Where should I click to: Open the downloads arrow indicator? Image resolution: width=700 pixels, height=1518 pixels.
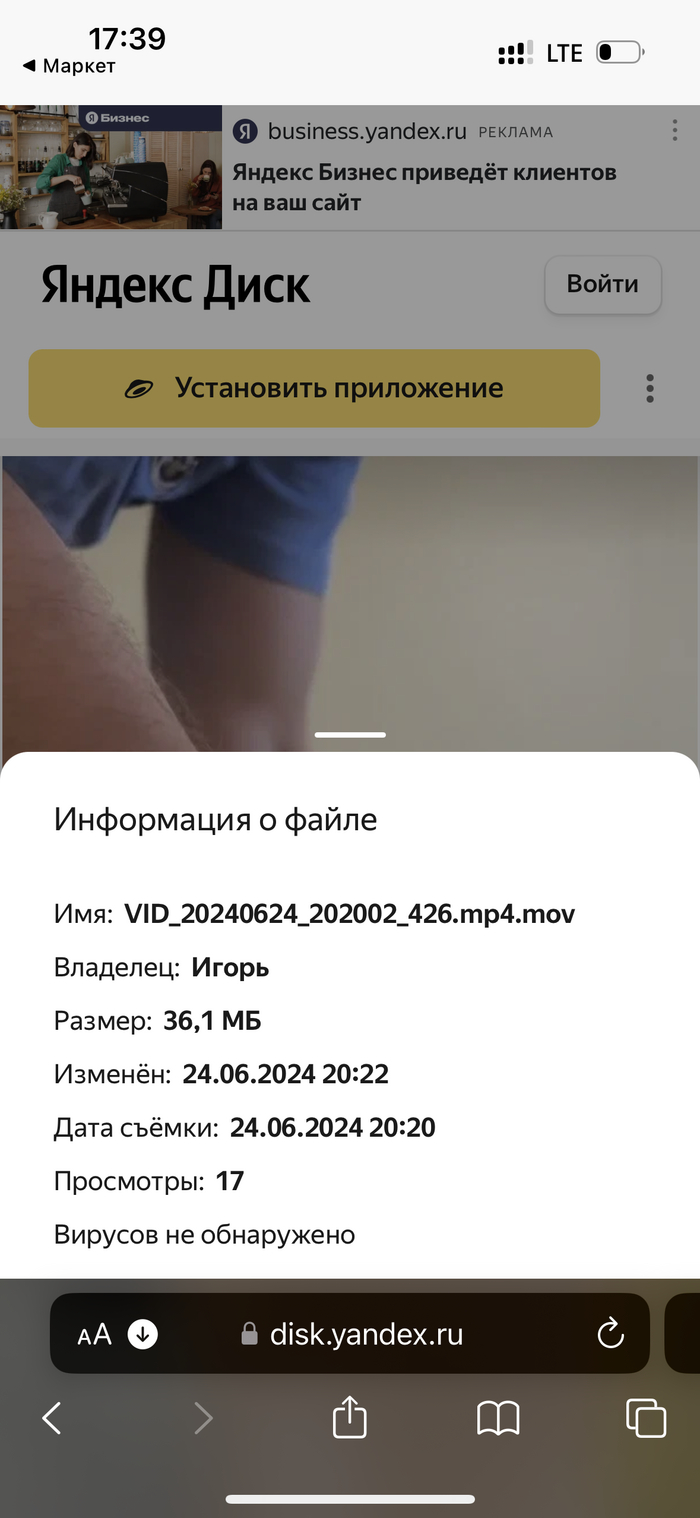pos(143,1334)
